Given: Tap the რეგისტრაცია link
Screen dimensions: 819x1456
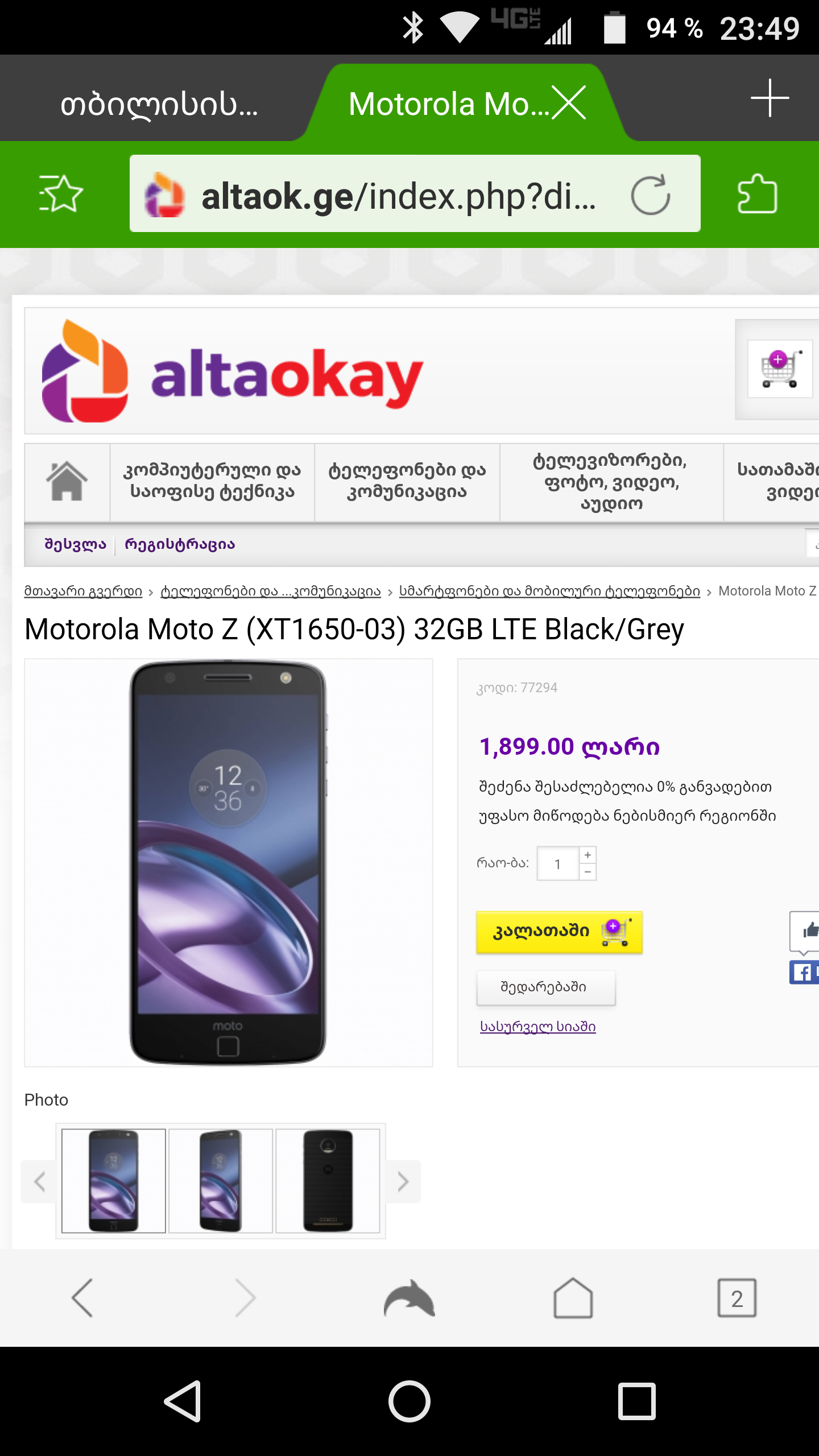Looking at the screenshot, I should click(180, 544).
